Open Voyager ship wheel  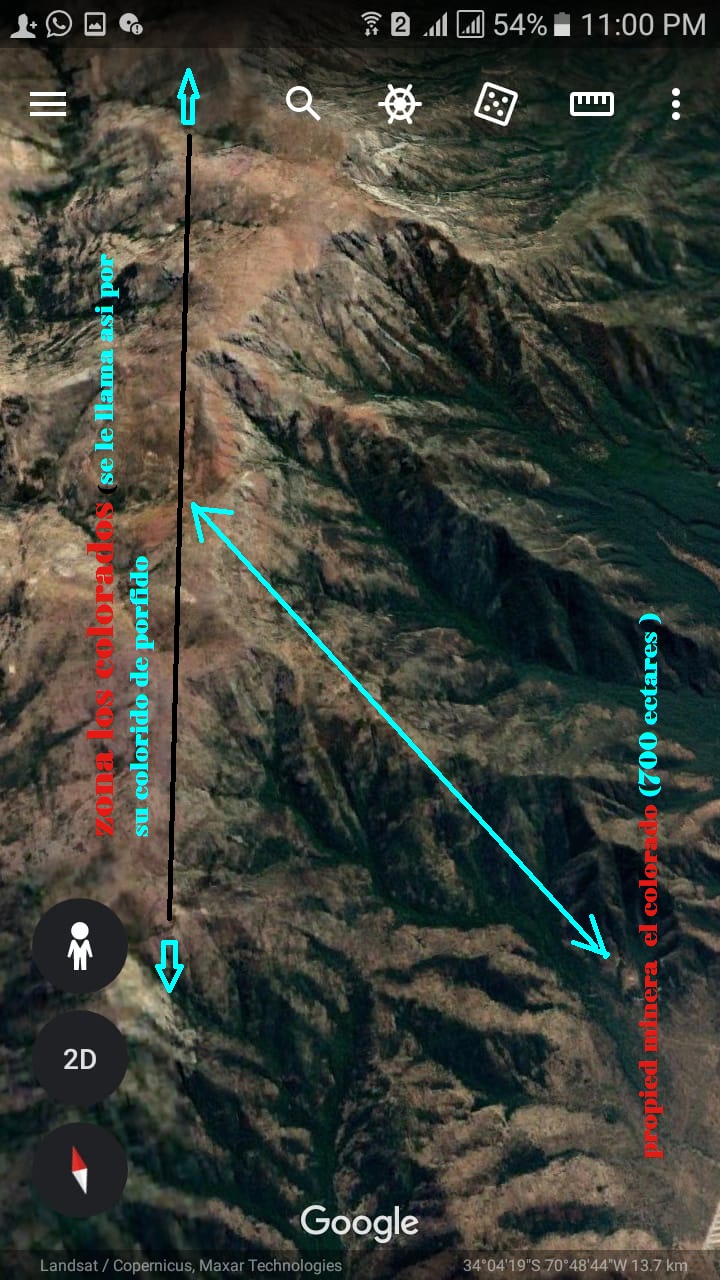coord(400,104)
